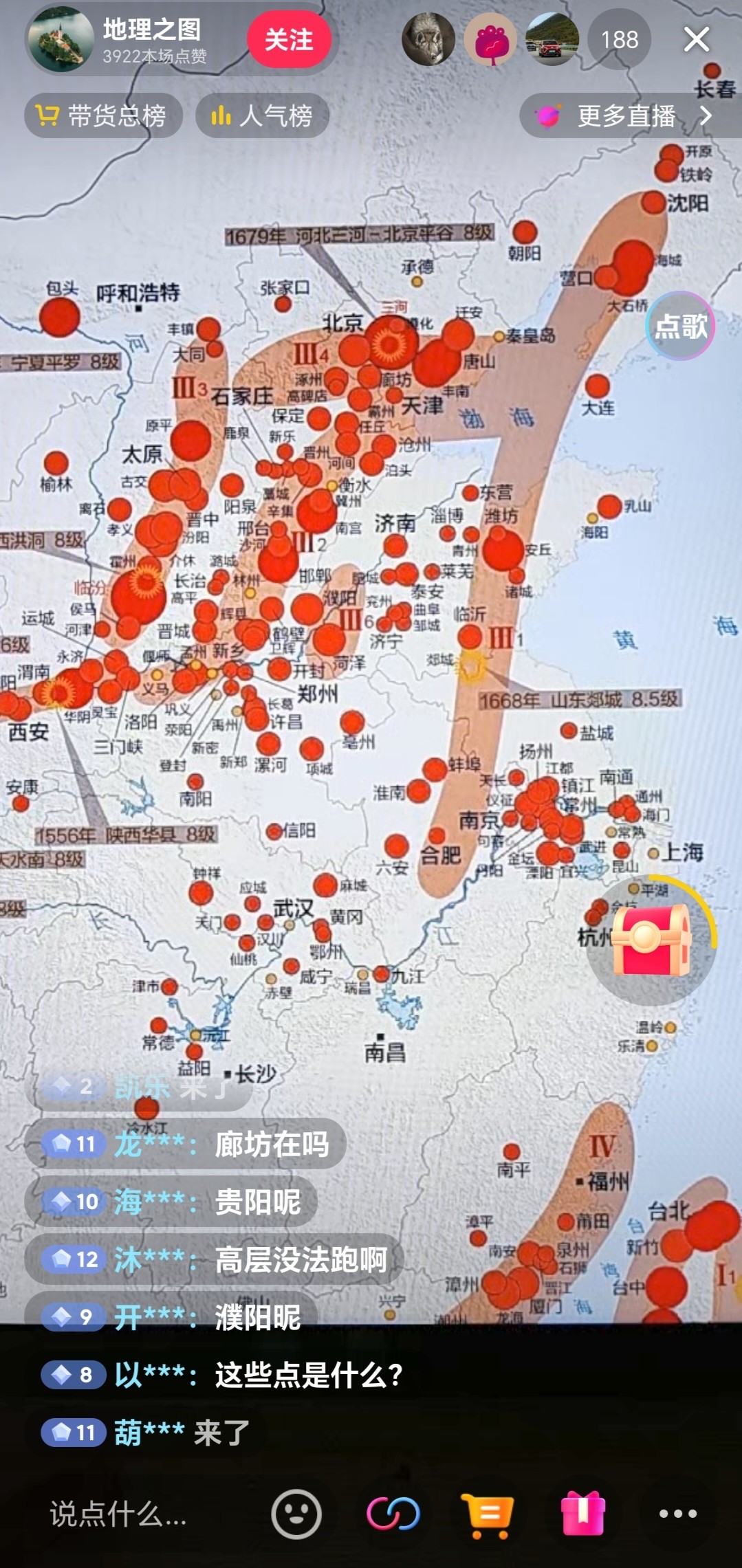The height and width of the screenshot is (1568, 742).
Task: Open the emoji picker
Action: point(296,1514)
